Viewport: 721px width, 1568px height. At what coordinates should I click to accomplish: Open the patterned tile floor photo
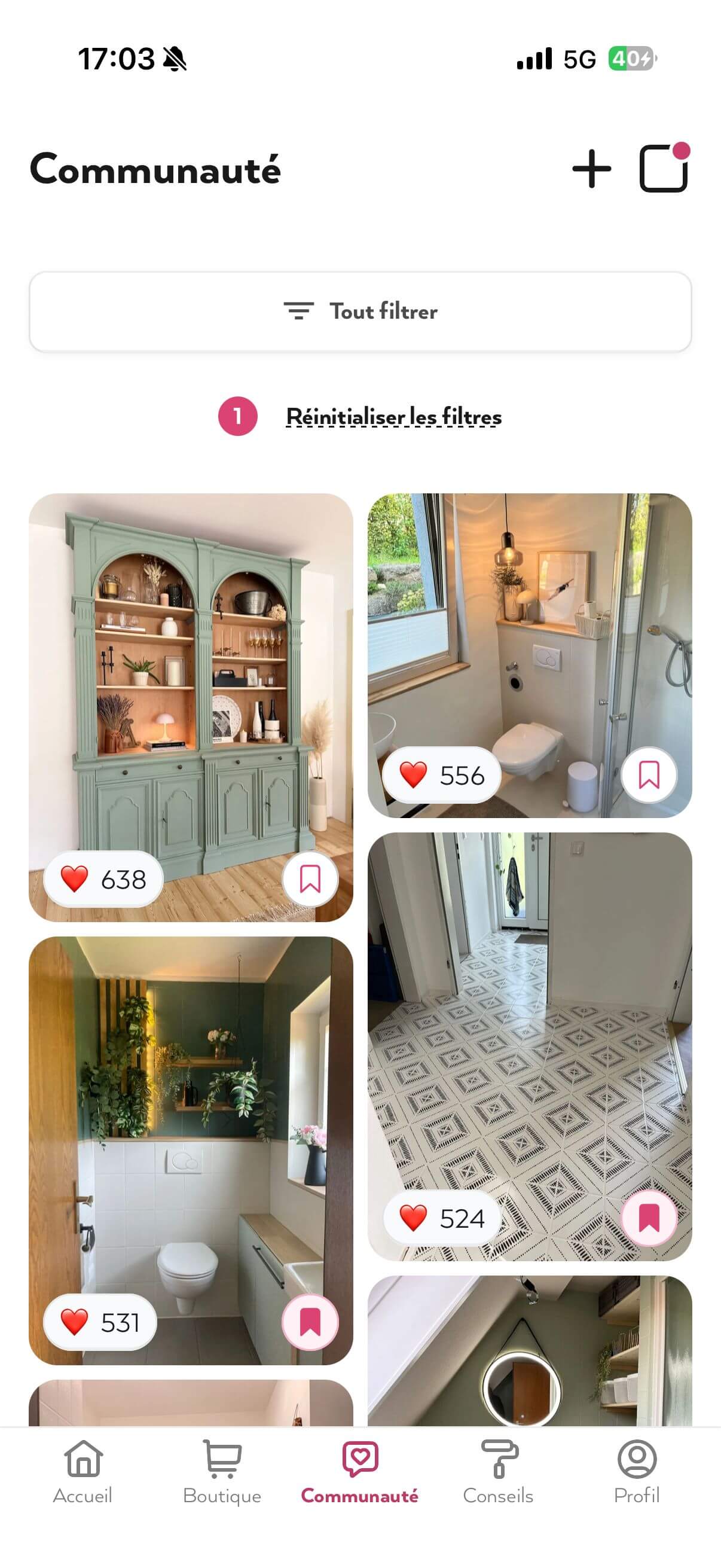pos(529,1035)
